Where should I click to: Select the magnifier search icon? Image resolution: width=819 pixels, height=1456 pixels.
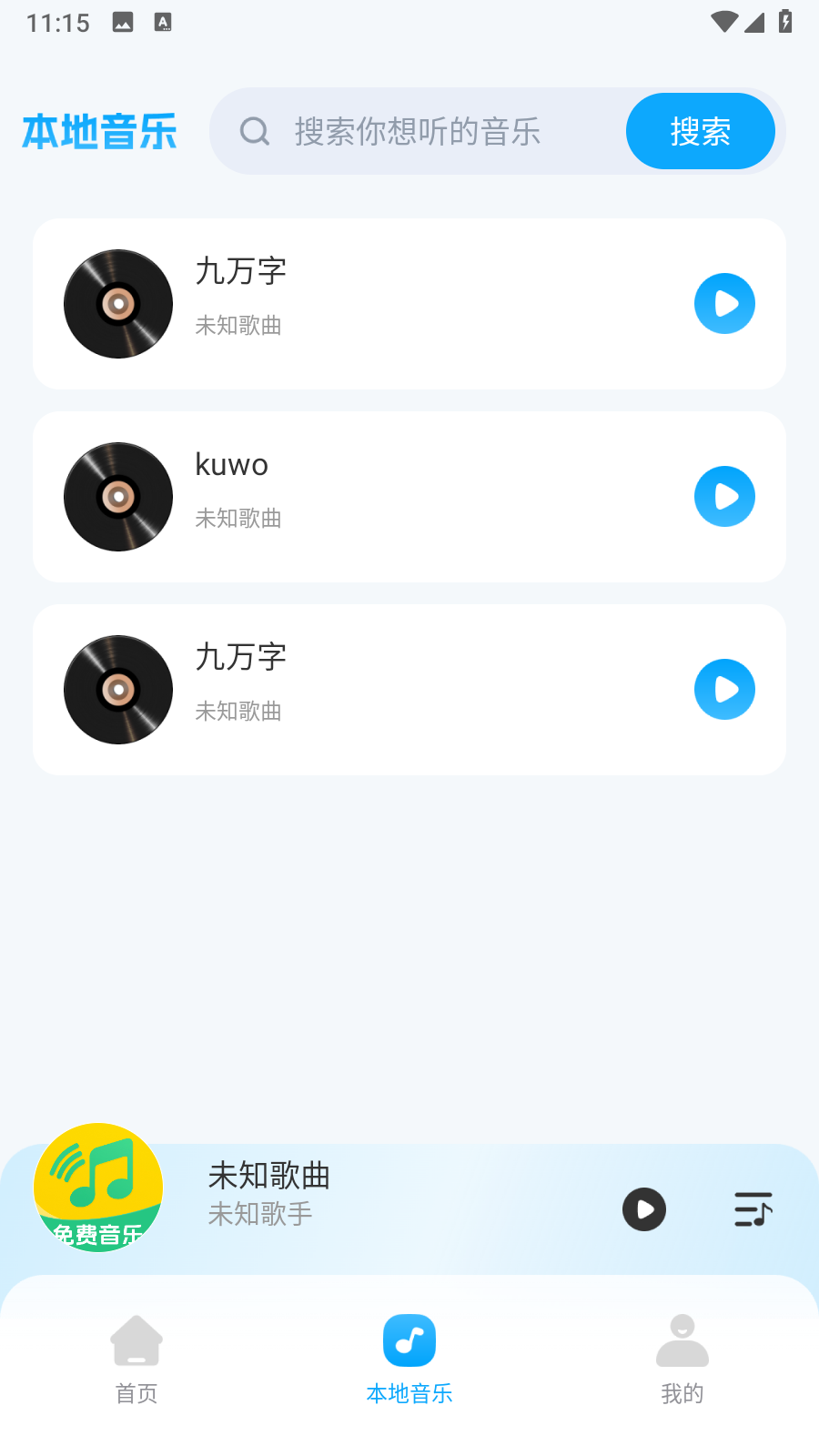pyautogui.click(x=253, y=131)
